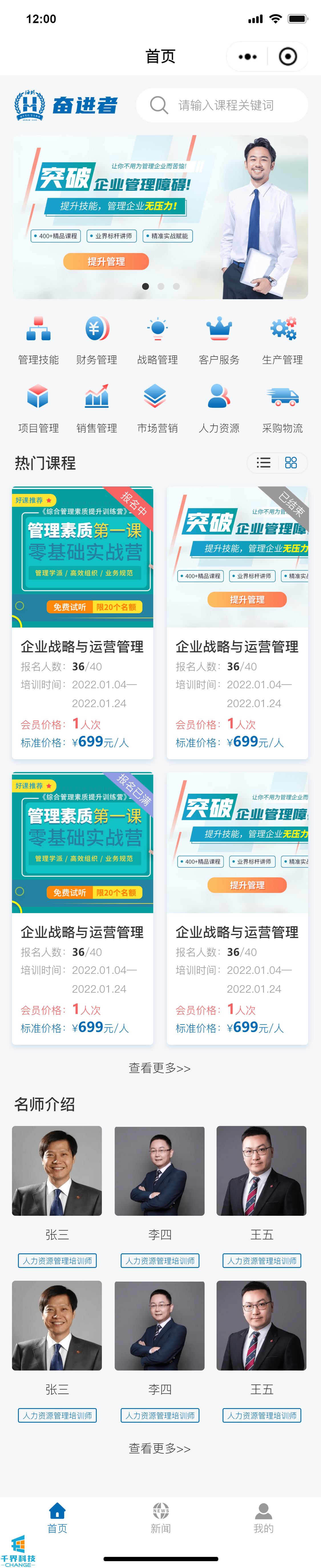Open the 生产管理 category
This screenshot has width=321, height=1568.
pos(283,340)
